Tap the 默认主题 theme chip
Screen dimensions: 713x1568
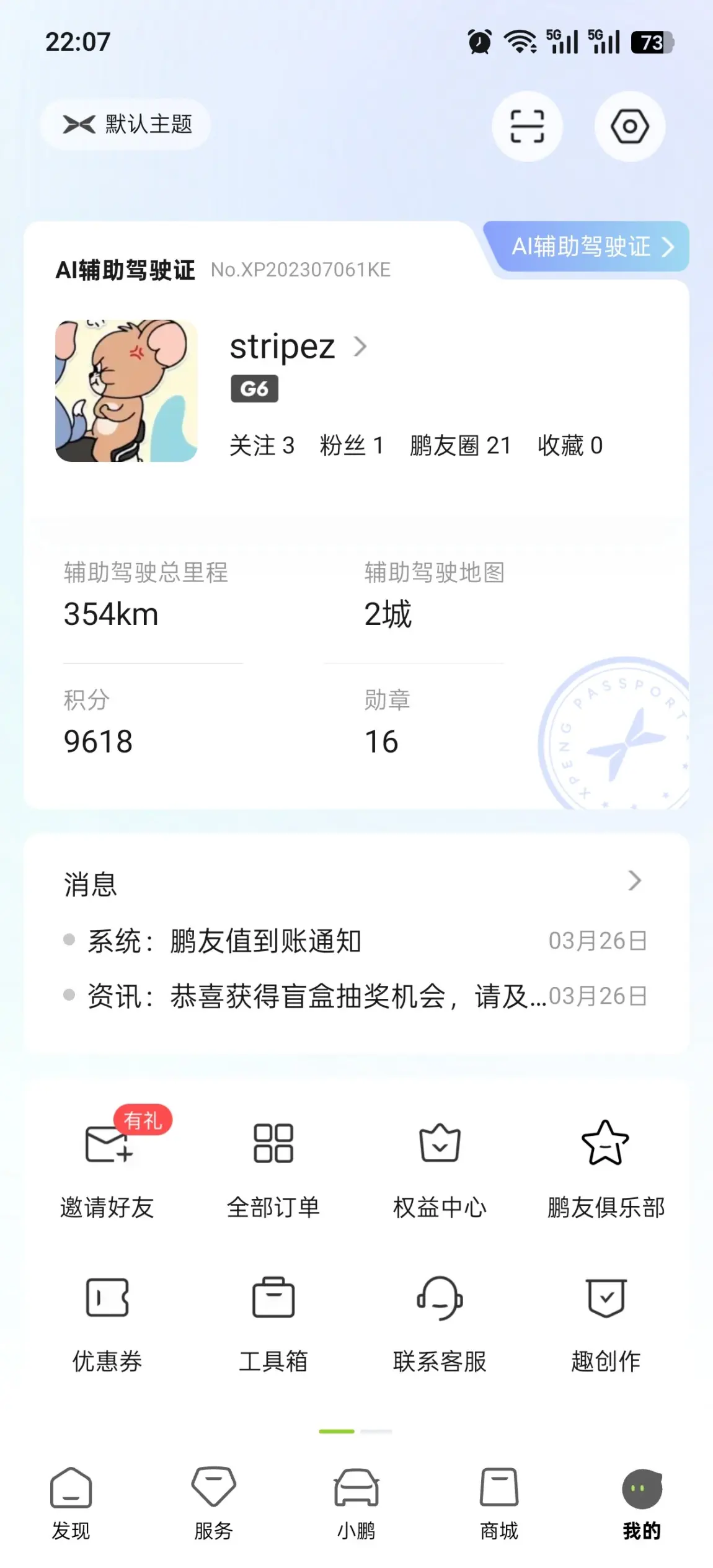(x=126, y=124)
